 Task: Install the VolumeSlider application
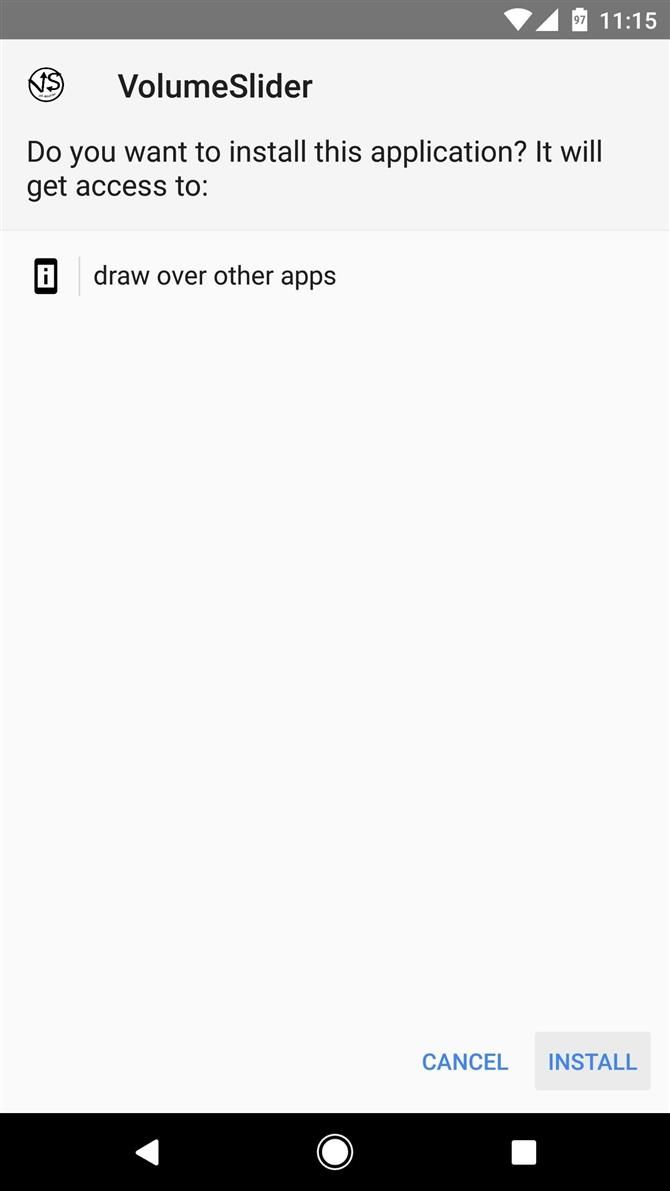(x=592, y=1061)
